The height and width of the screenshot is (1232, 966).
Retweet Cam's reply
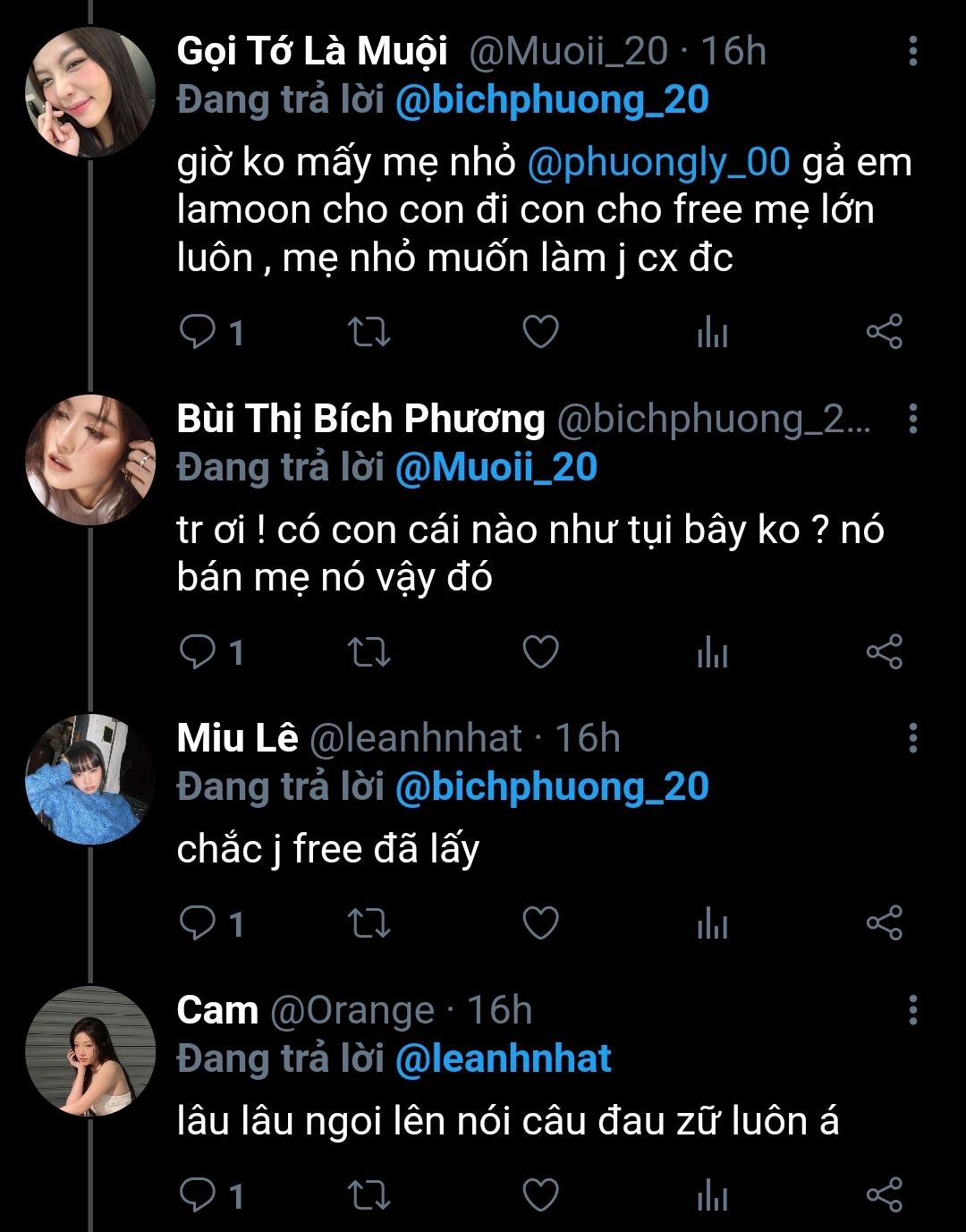tap(368, 1195)
